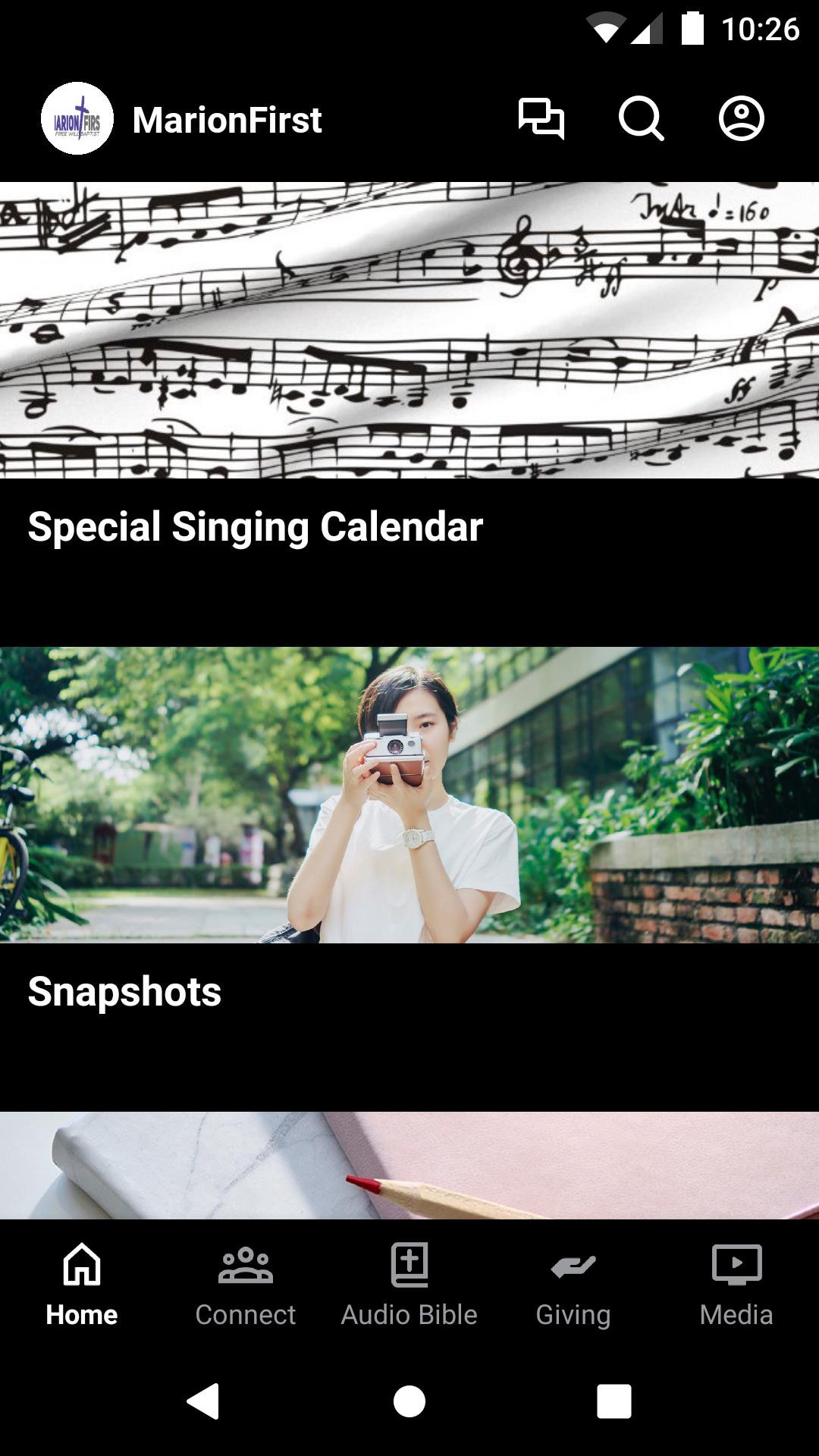This screenshot has width=819, height=1456.
Task: Open the search icon
Action: tap(641, 119)
